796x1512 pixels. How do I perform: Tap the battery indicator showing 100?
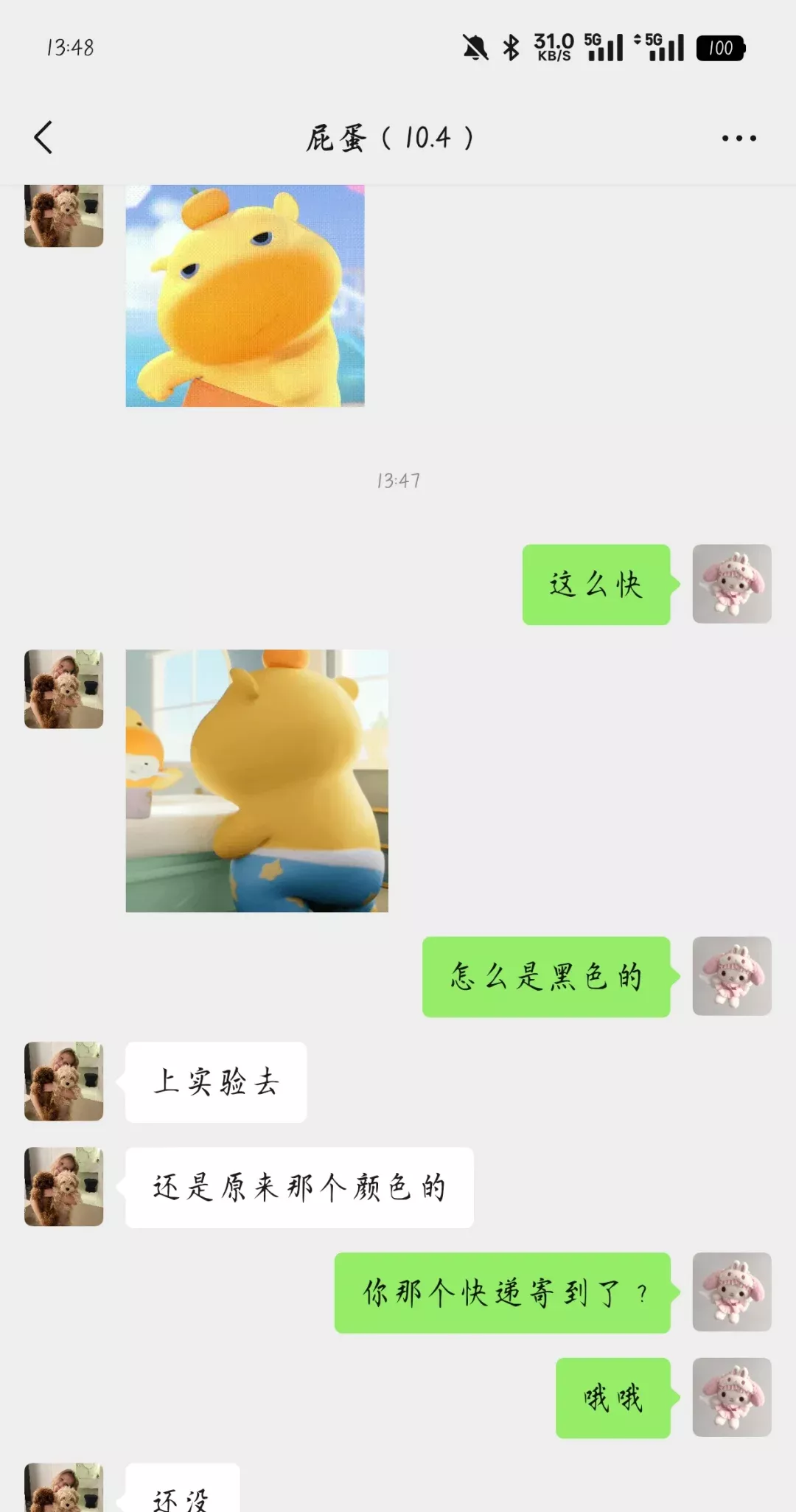click(721, 48)
